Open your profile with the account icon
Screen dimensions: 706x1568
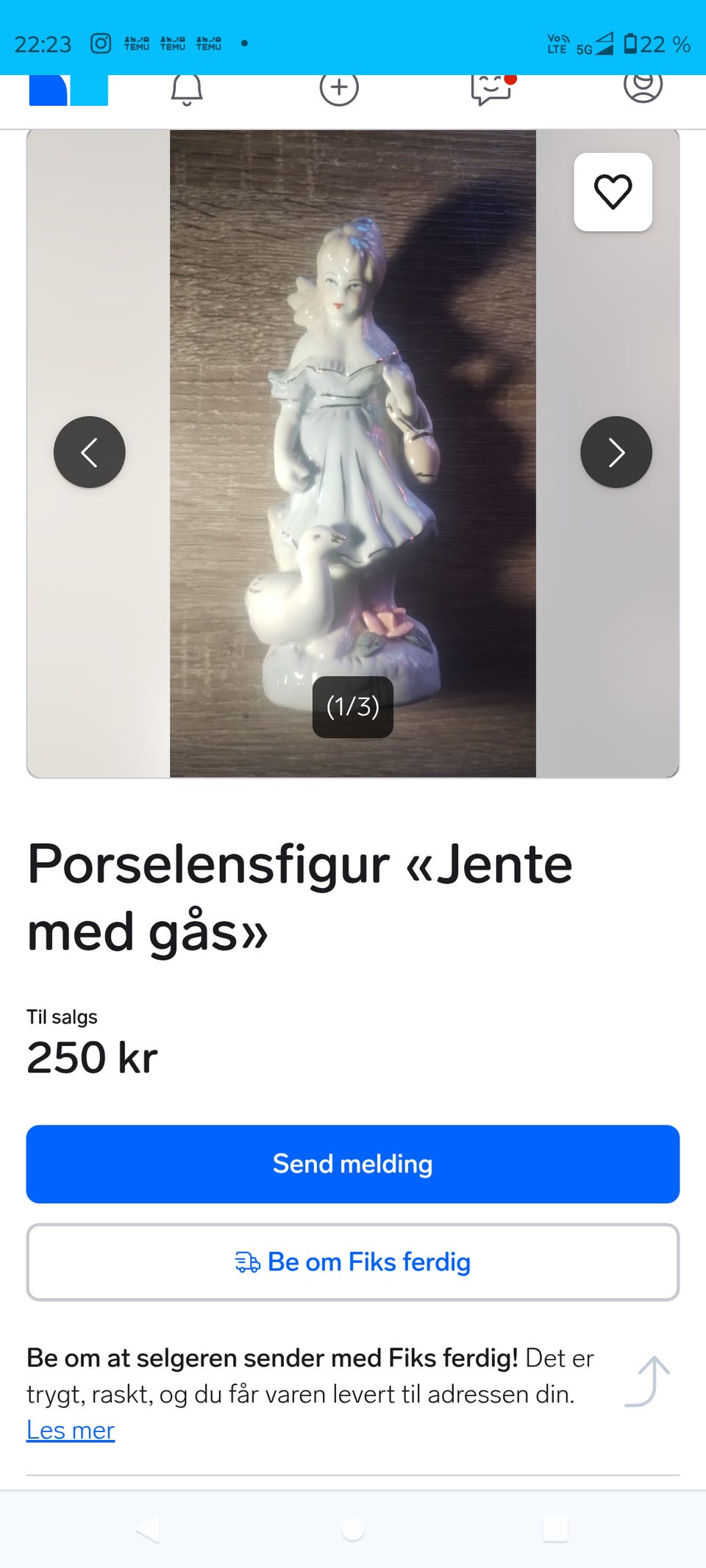(643, 90)
